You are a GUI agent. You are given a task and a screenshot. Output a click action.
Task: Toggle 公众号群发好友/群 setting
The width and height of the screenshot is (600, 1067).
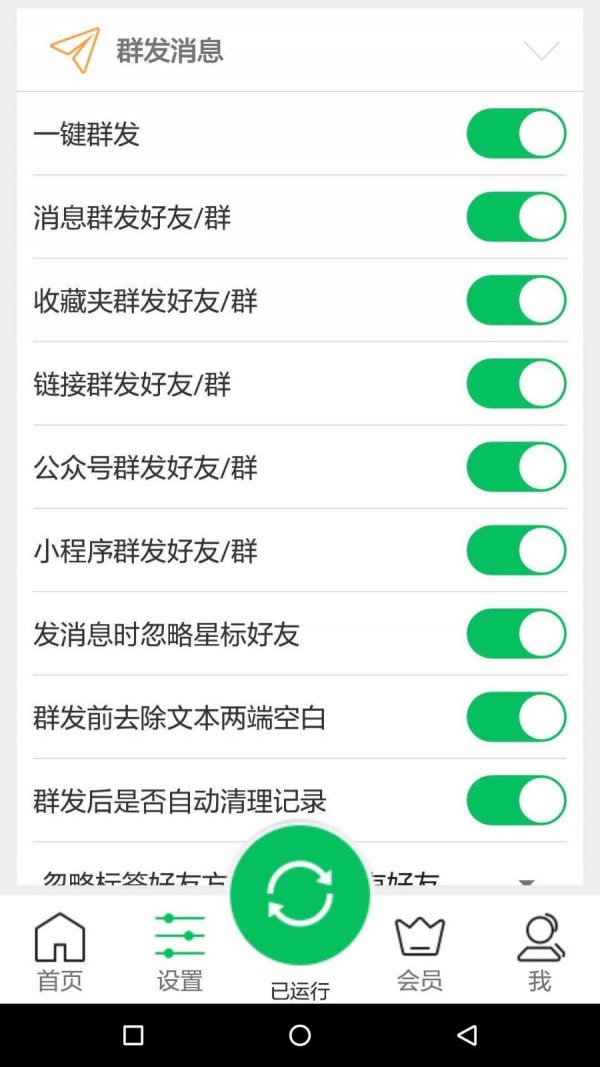click(516, 467)
